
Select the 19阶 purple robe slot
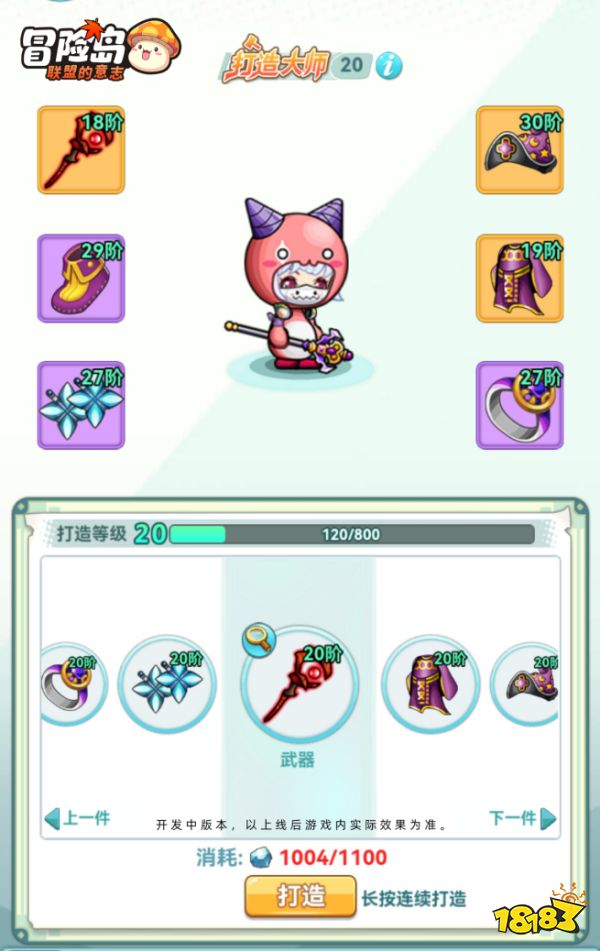coord(519,278)
